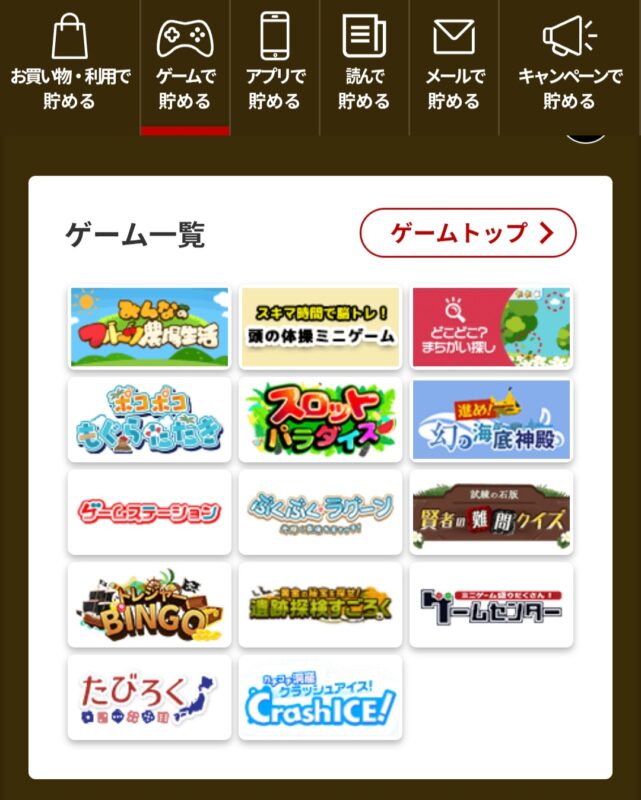Open 遺跡探検すごろく game
The image size is (641, 800).
click(x=320, y=604)
